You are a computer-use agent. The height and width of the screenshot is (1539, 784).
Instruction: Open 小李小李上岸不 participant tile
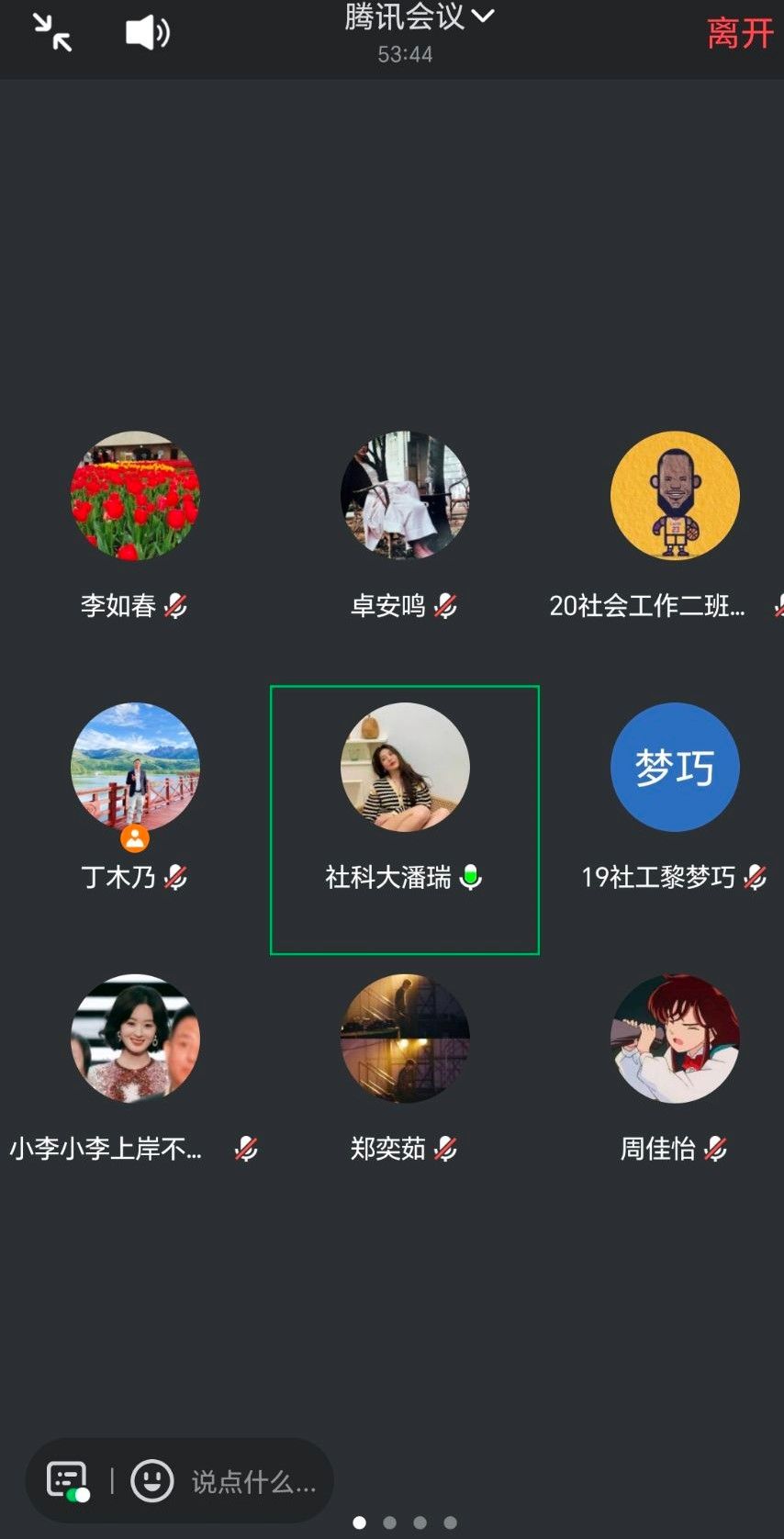click(135, 1039)
